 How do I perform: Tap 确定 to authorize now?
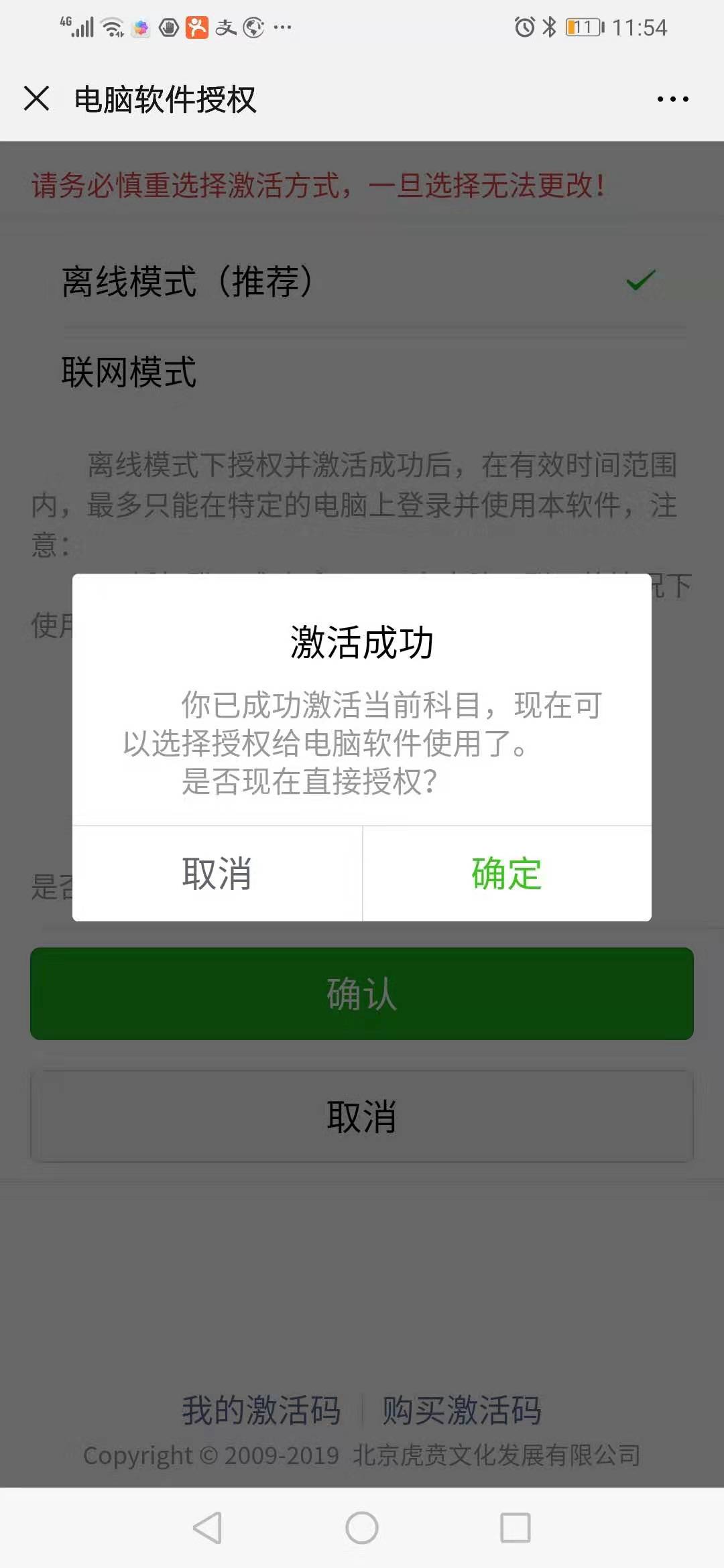(x=507, y=874)
